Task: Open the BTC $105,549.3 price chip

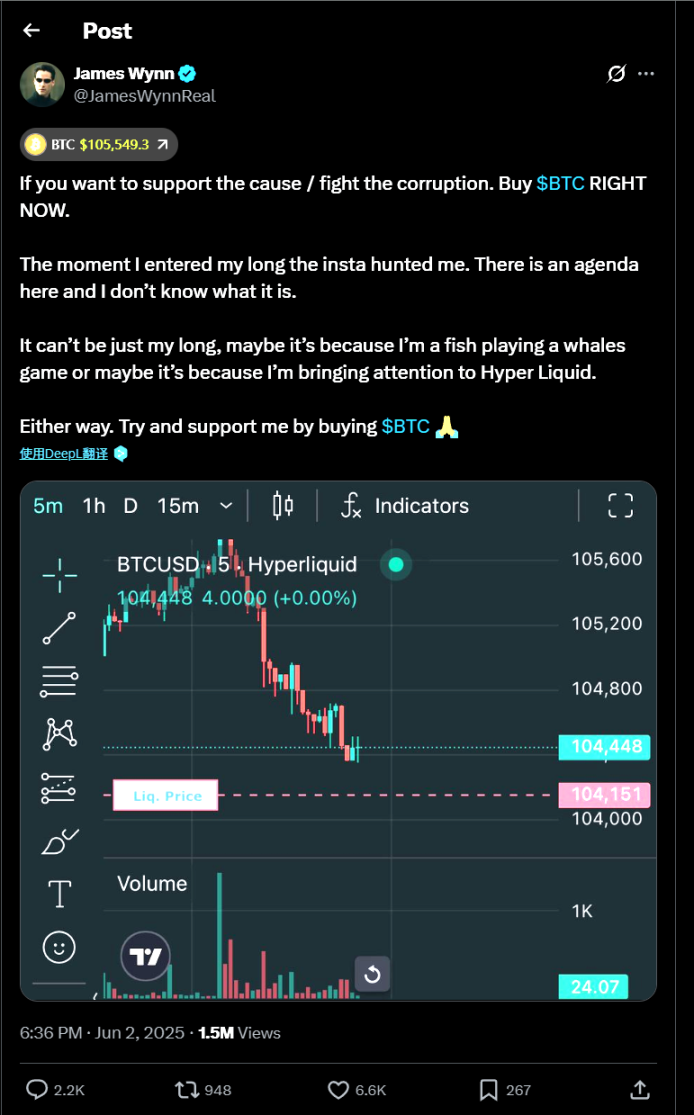Action: tap(99, 144)
